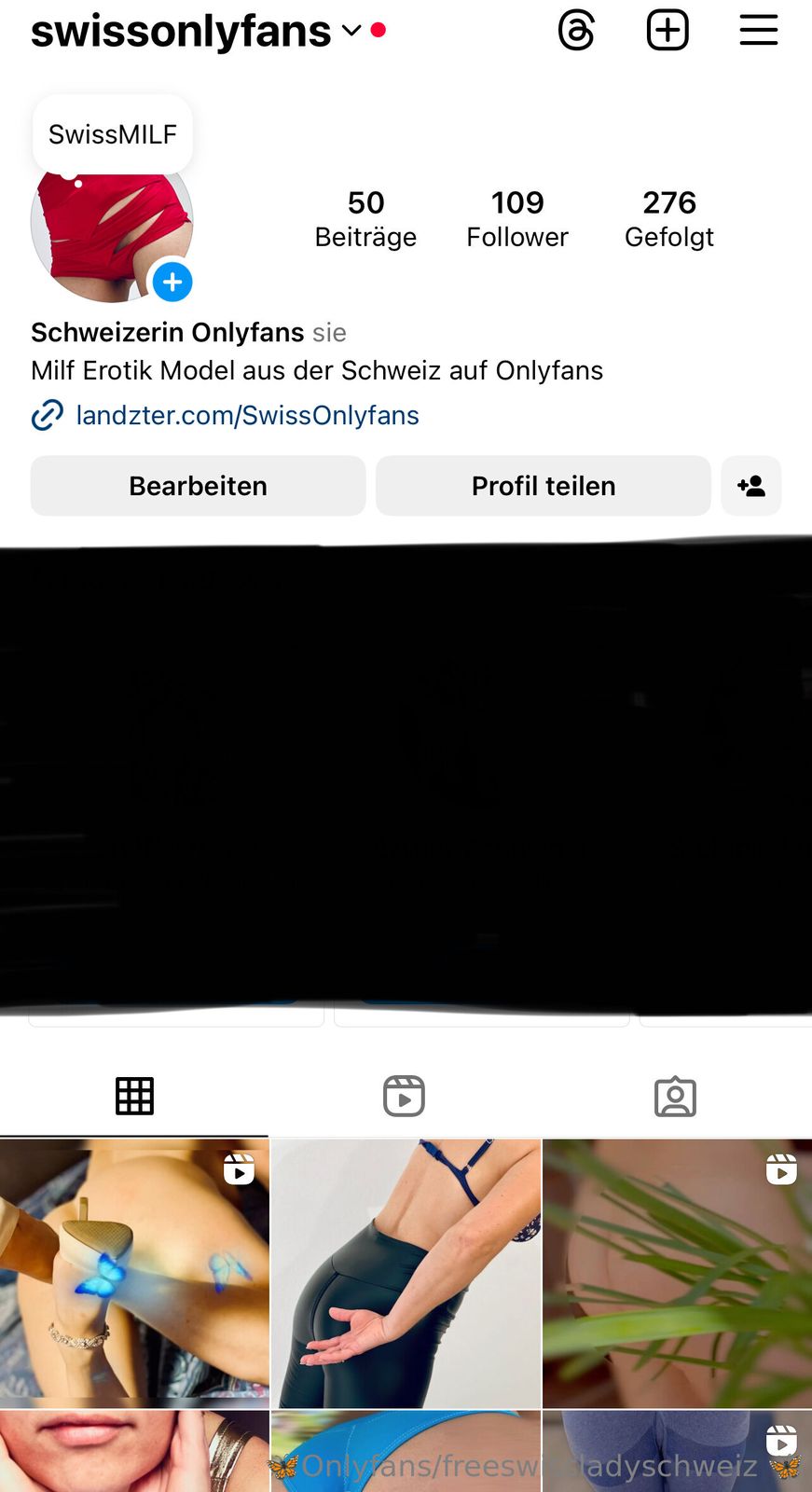This screenshot has width=812, height=1492.
Task: Open the Threads icon
Action: pos(576,31)
